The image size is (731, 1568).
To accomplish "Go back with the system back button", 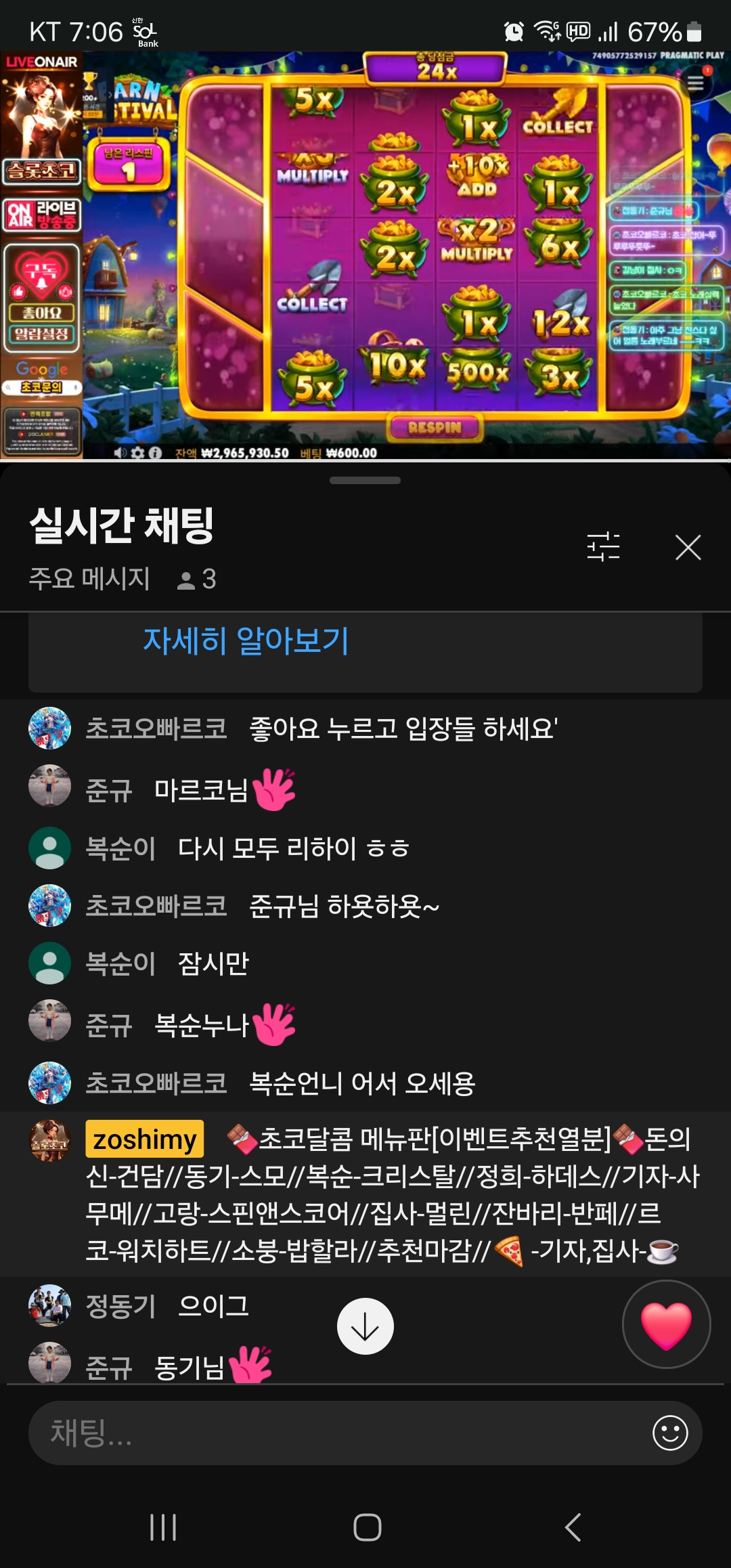I will [573, 1527].
